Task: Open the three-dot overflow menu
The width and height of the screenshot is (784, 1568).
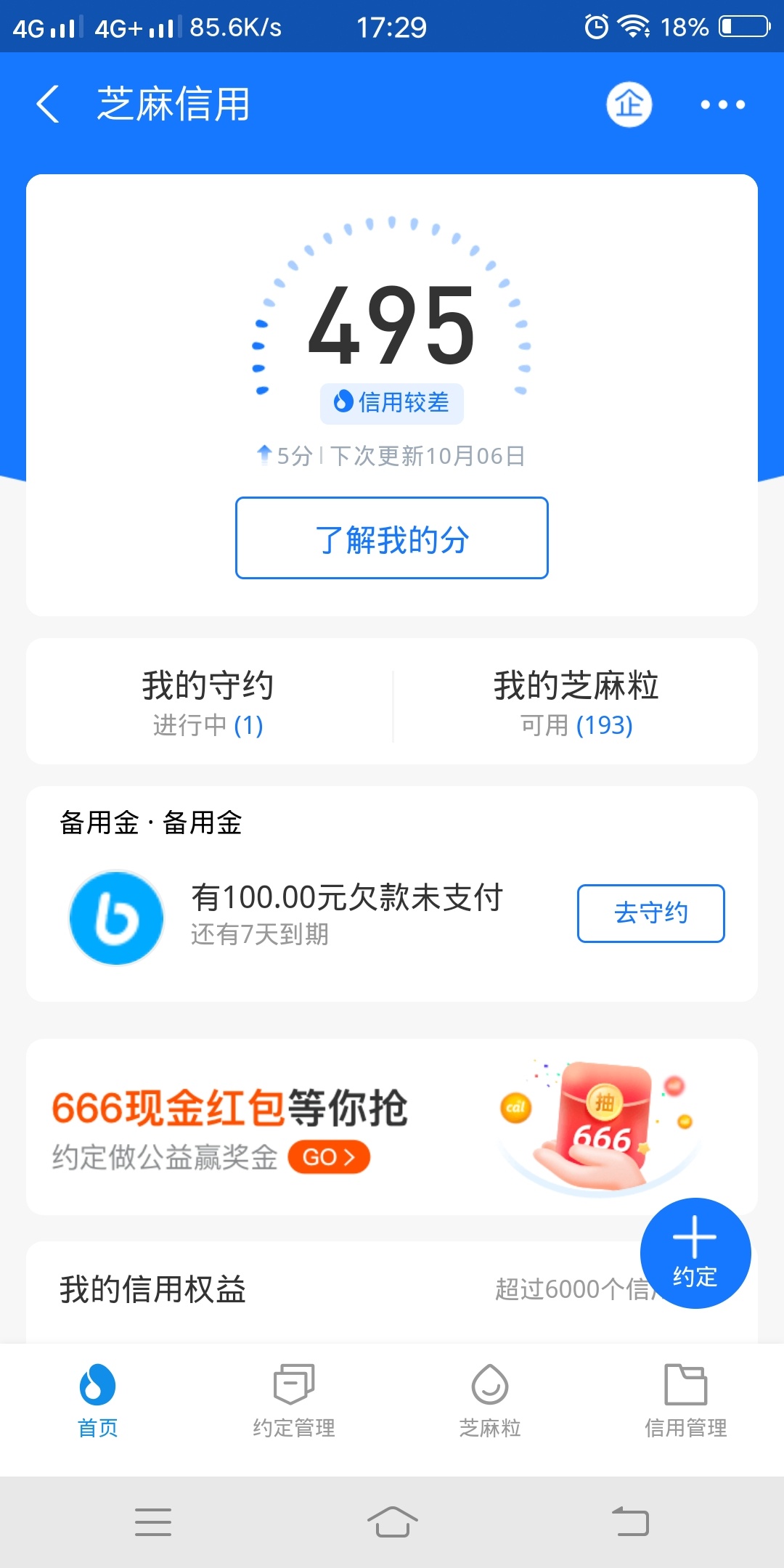Action: click(x=722, y=105)
